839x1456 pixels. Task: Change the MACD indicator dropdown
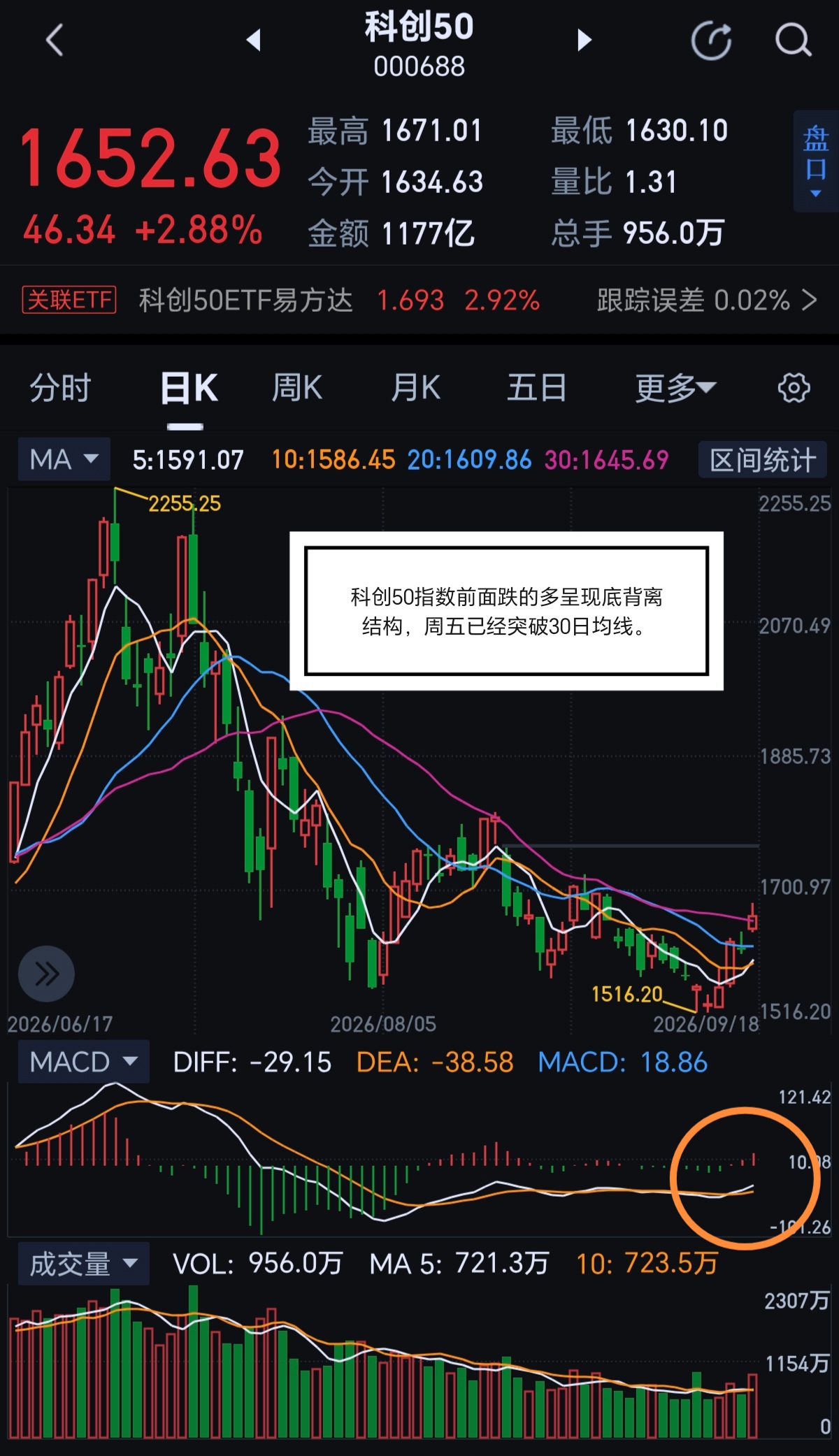pyautogui.click(x=84, y=1062)
